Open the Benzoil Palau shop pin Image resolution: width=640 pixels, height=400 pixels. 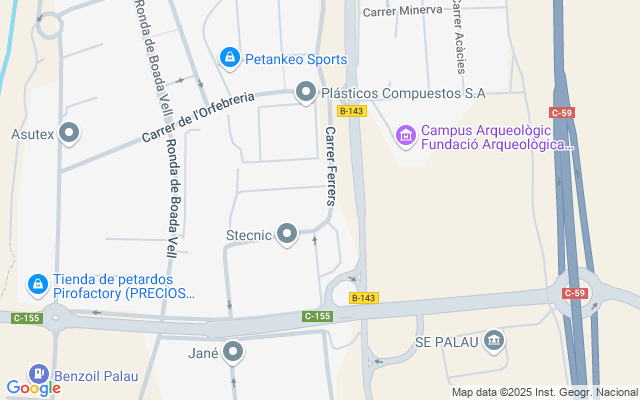click(37, 373)
